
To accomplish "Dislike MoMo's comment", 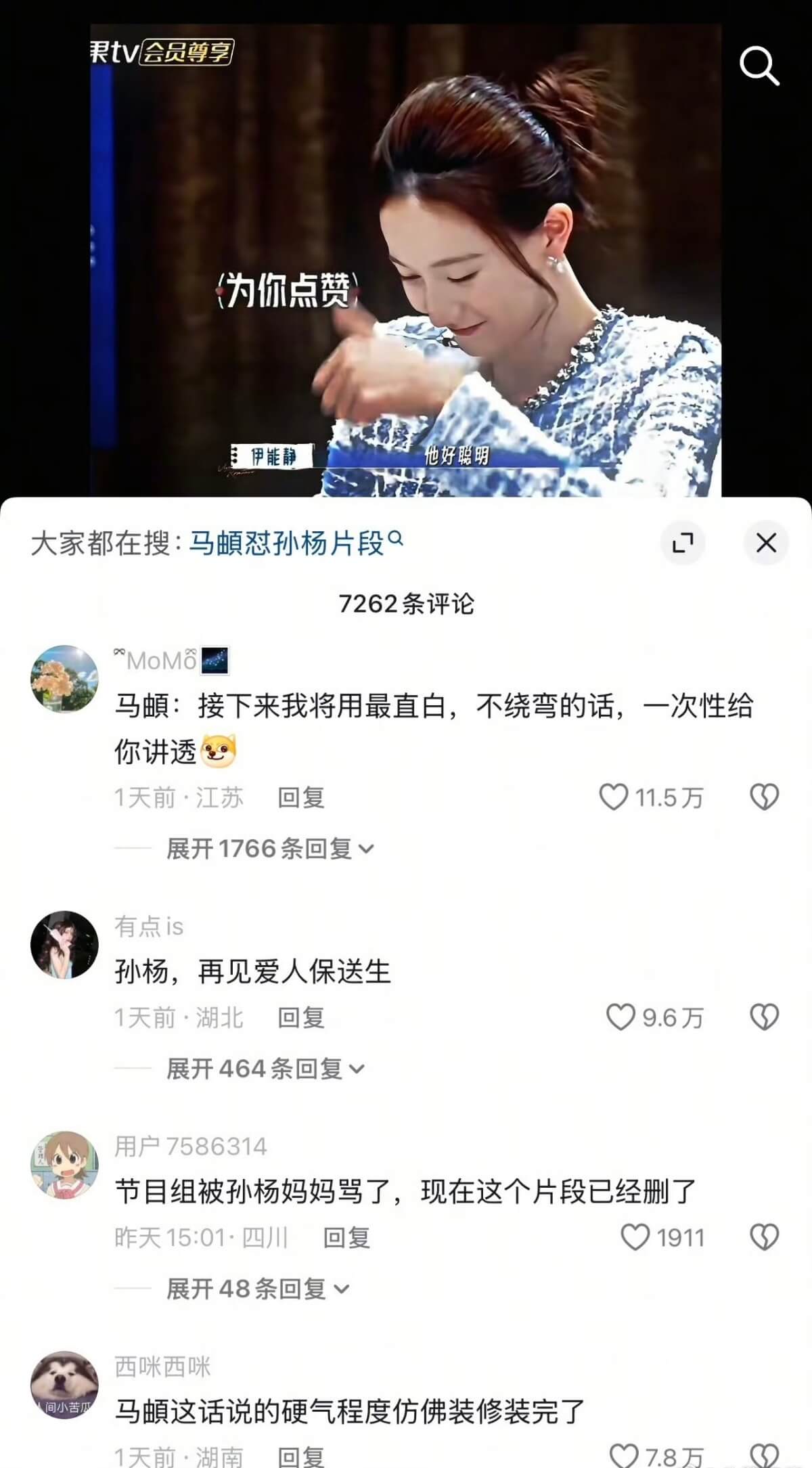I will click(765, 797).
